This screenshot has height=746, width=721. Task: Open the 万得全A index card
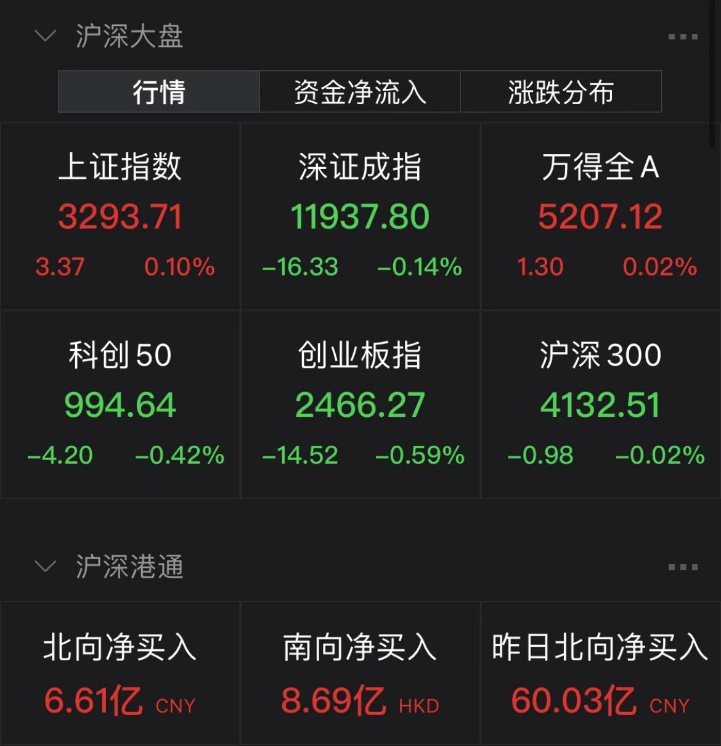pyautogui.click(x=600, y=216)
